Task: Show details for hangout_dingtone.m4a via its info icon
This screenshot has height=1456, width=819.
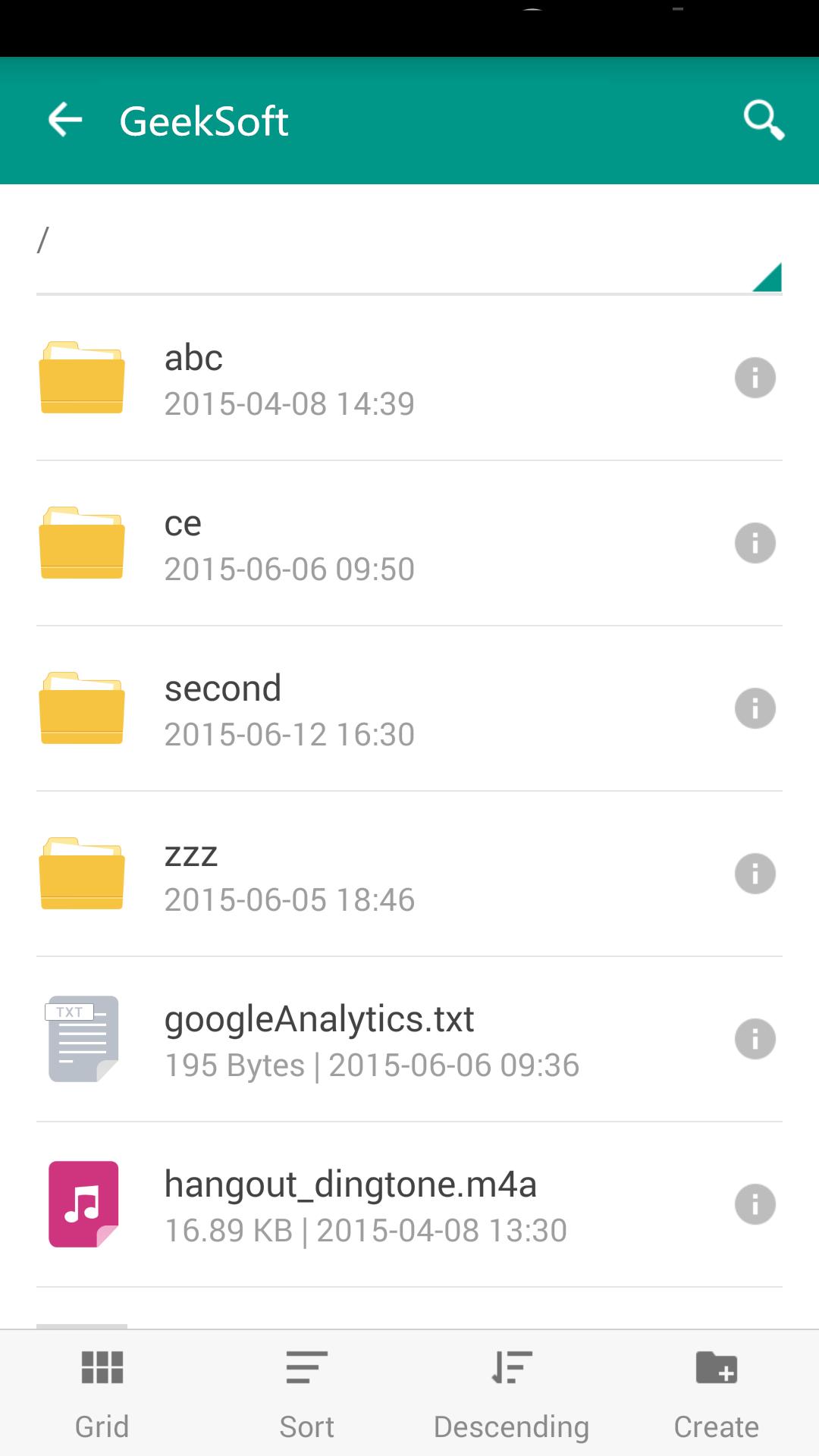Action: coord(755,1205)
